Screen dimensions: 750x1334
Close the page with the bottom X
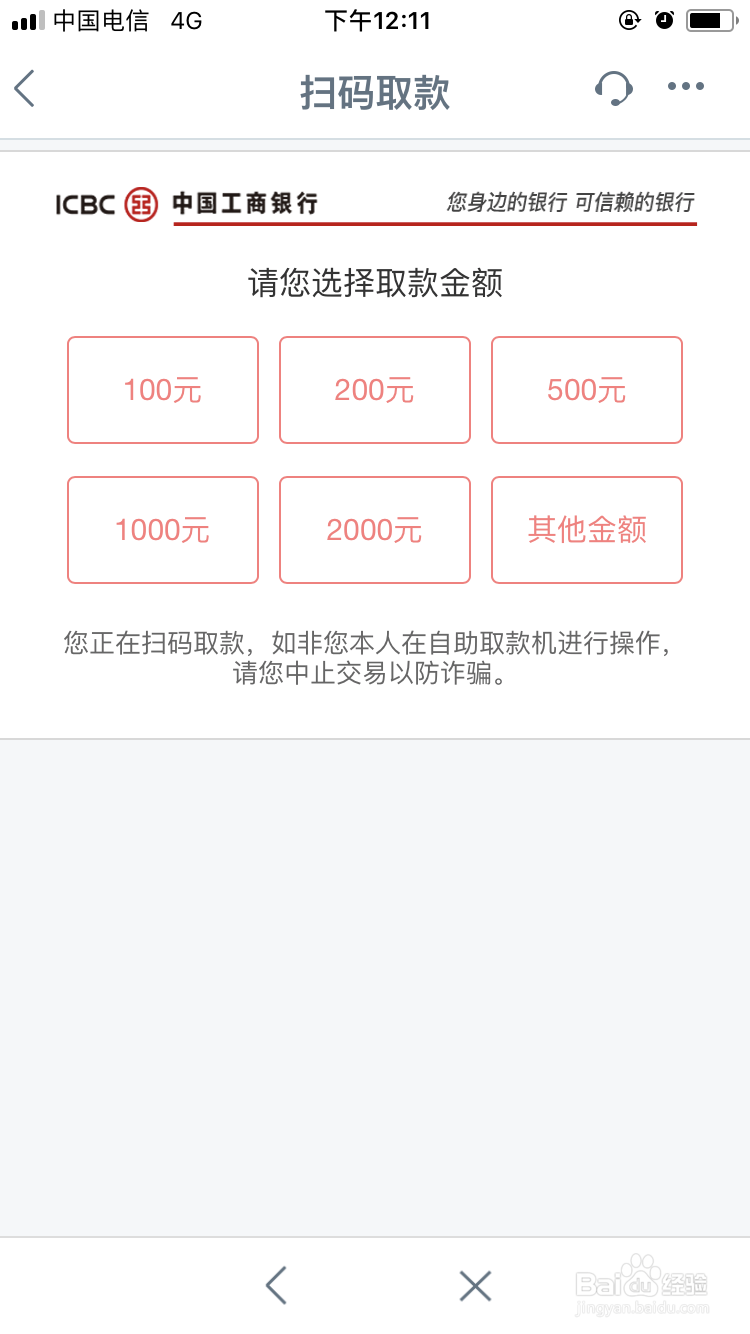pos(475,1285)
